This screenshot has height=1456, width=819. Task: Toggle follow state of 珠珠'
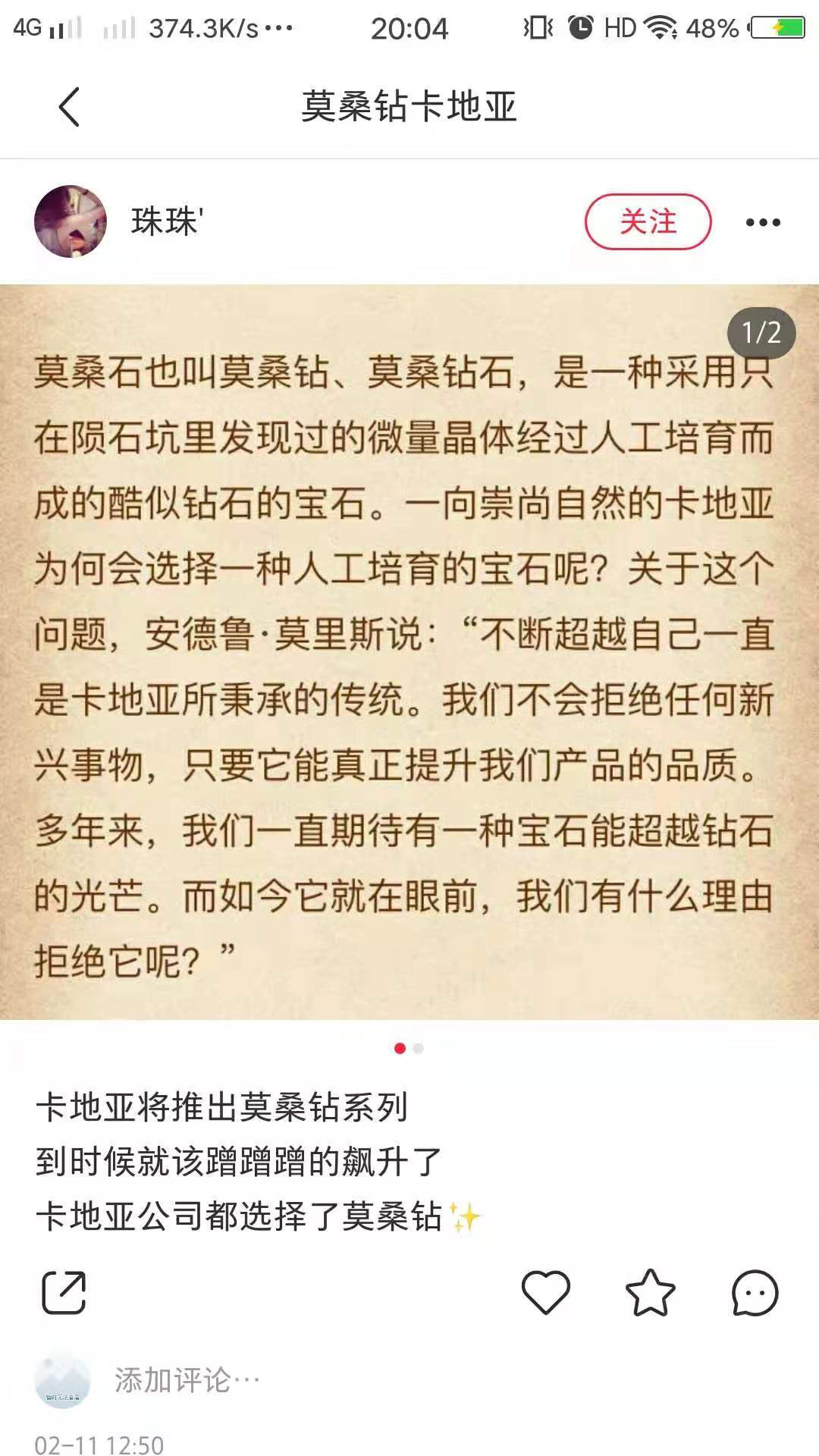pos(648,221)
